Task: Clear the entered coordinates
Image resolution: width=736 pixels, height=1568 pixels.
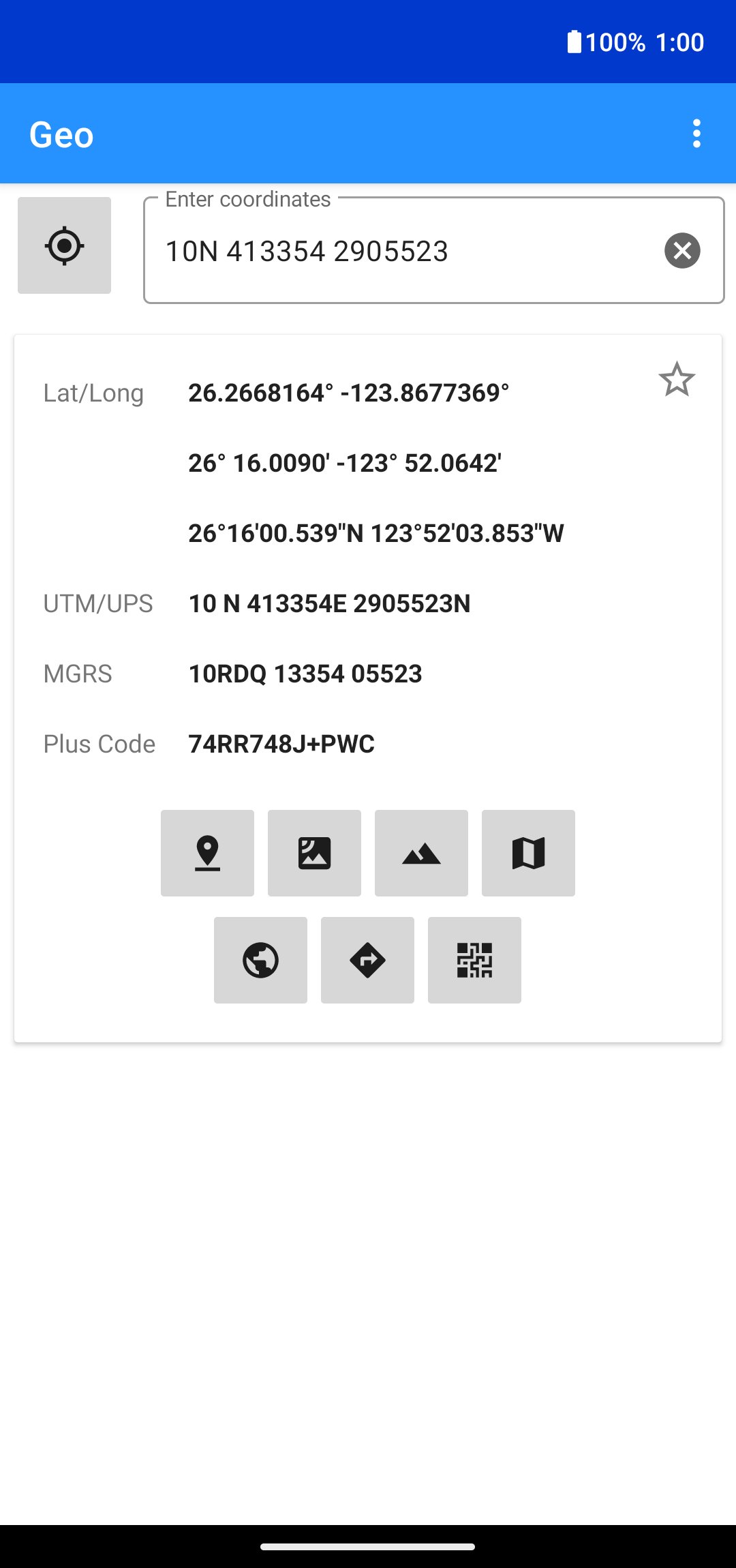Action: tap(682, 251)
